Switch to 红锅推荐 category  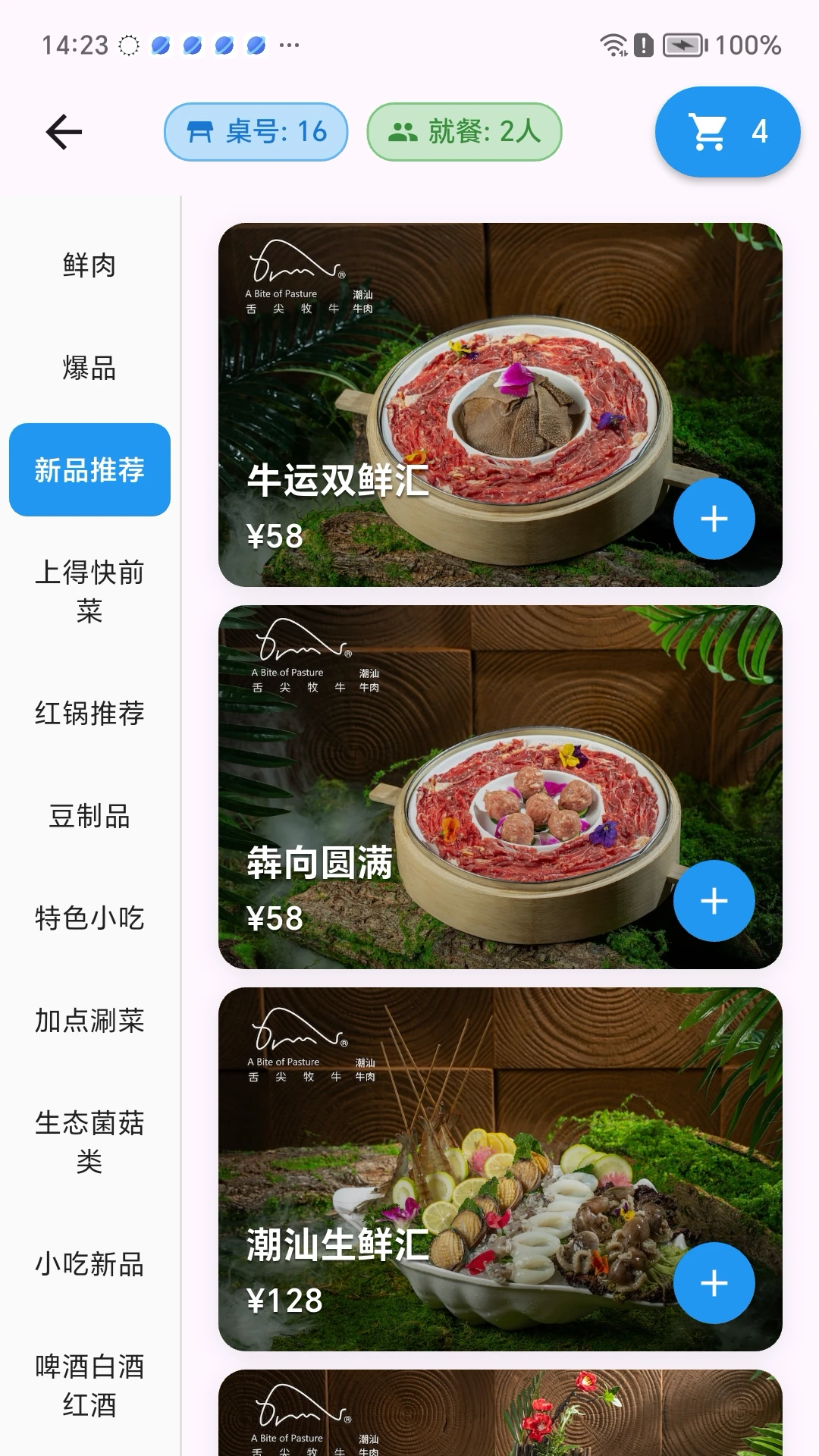coord(89,714)
